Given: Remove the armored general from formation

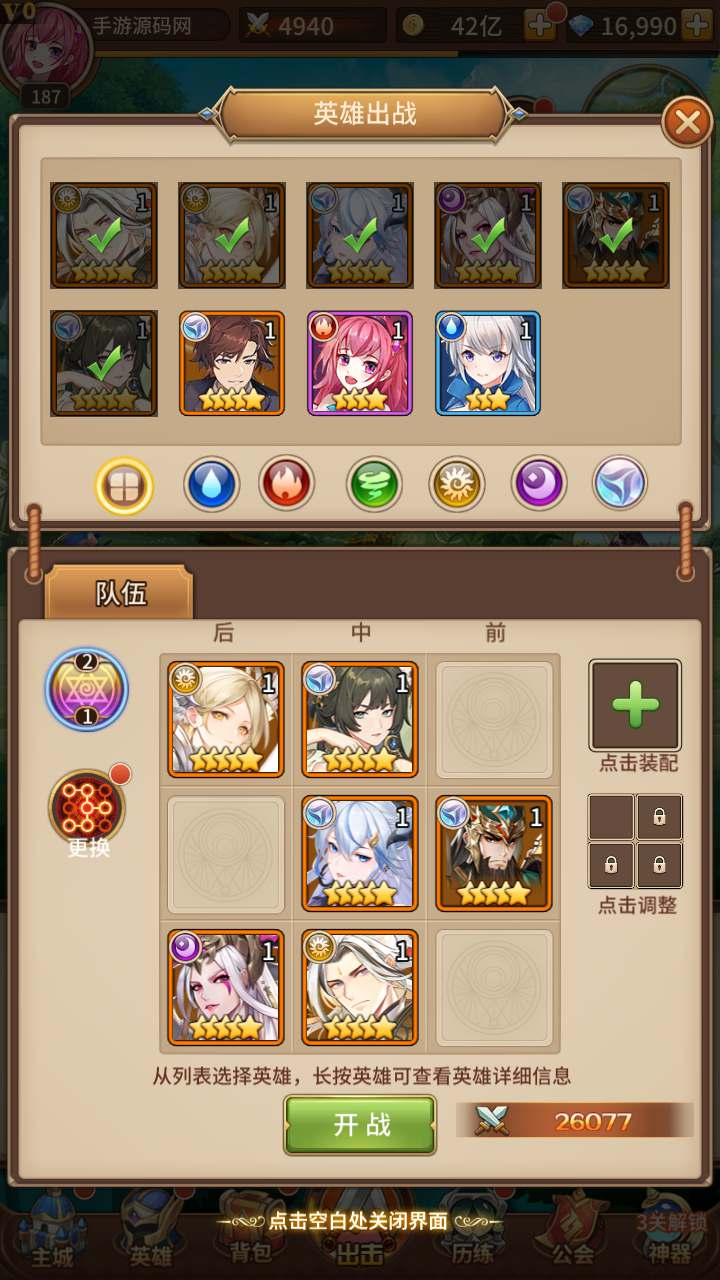Looking at the screenshot, I should (494, 853).
